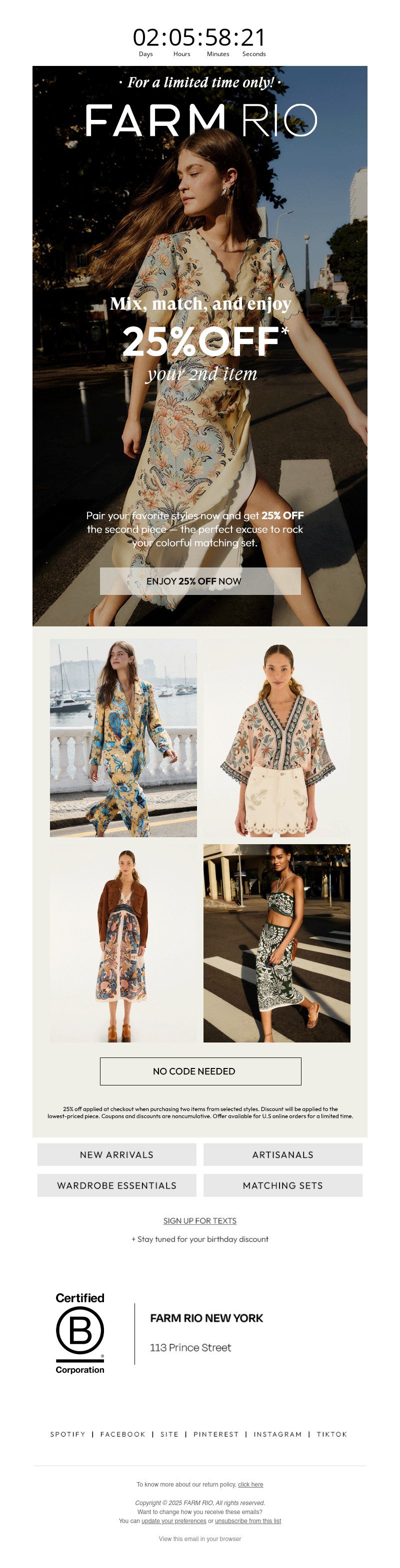Open the SPOTIFY link

tap(67, 1434)
